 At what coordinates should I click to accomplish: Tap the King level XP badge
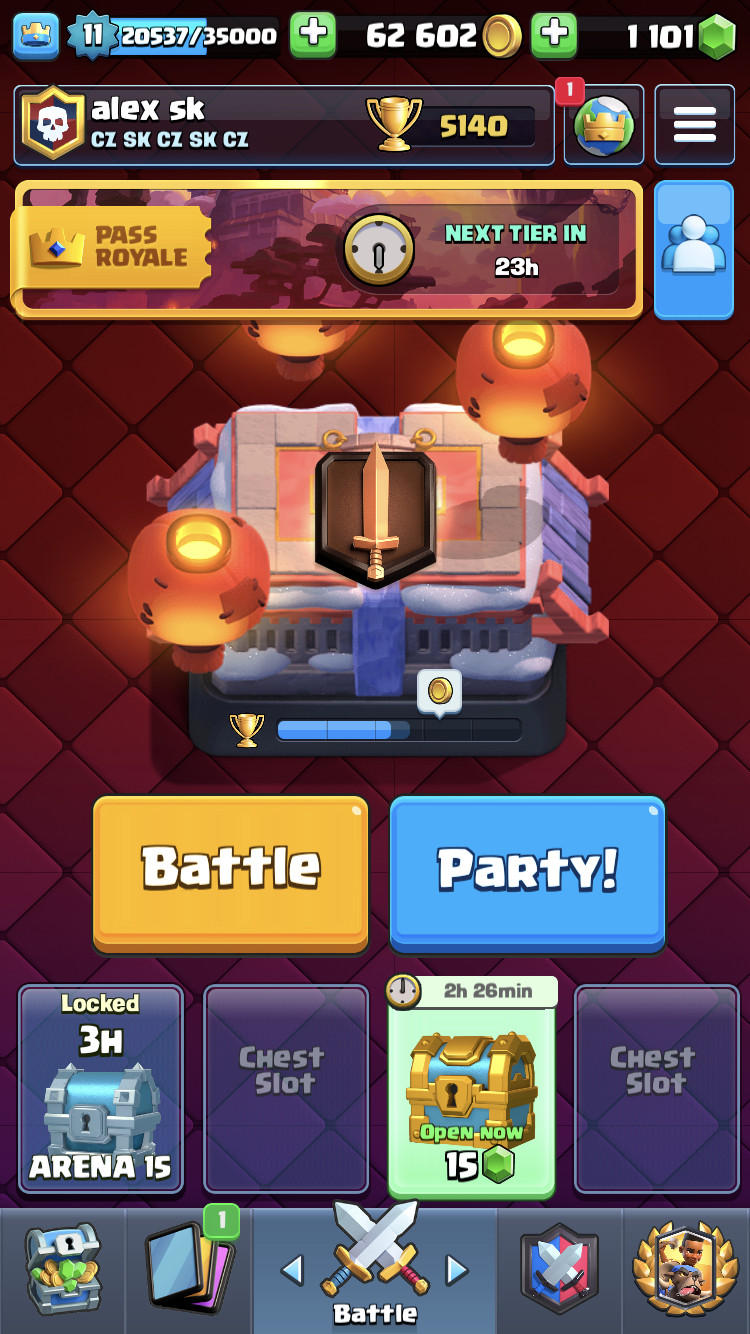coord(92,36)
